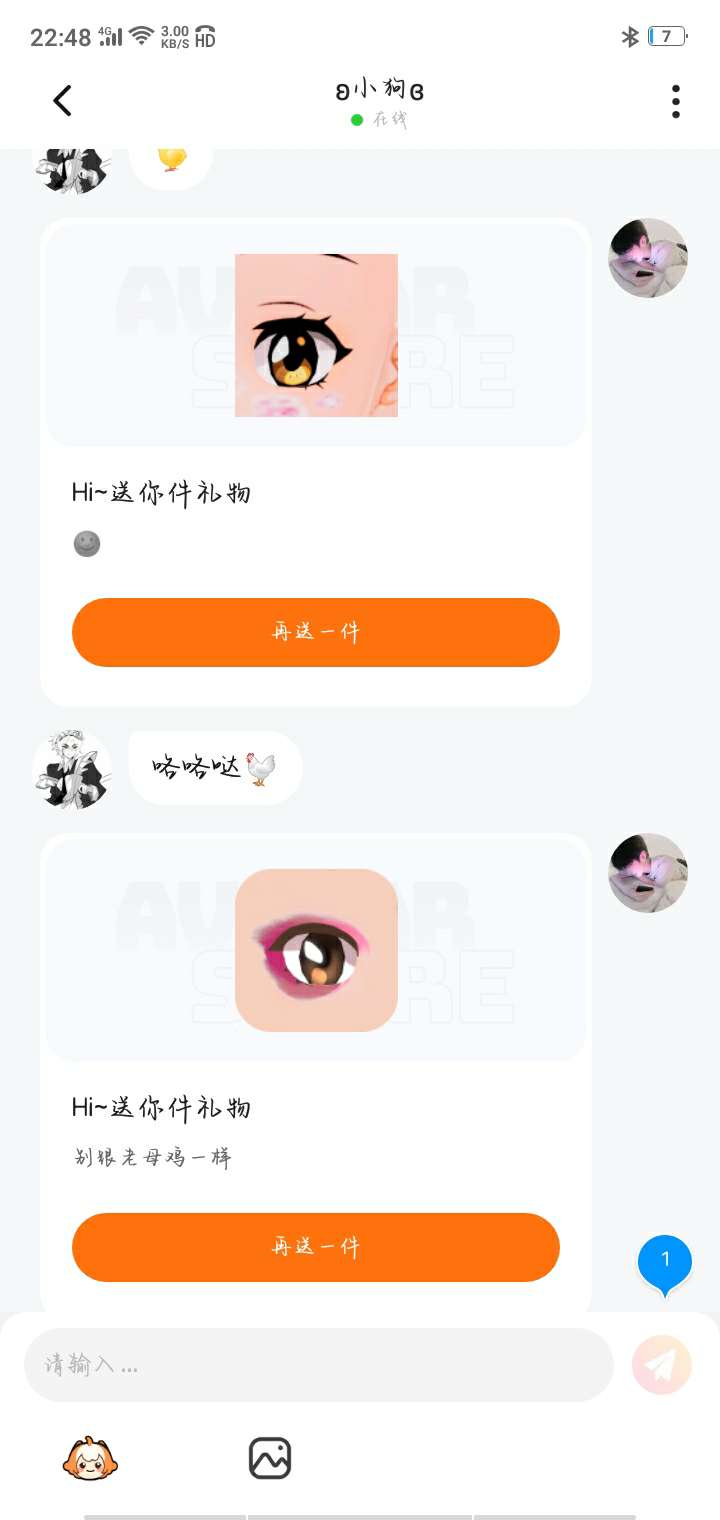720x1520 pixels.
Task: Open the pink eyeshadow eye gift item
Action: coord(316,950)
